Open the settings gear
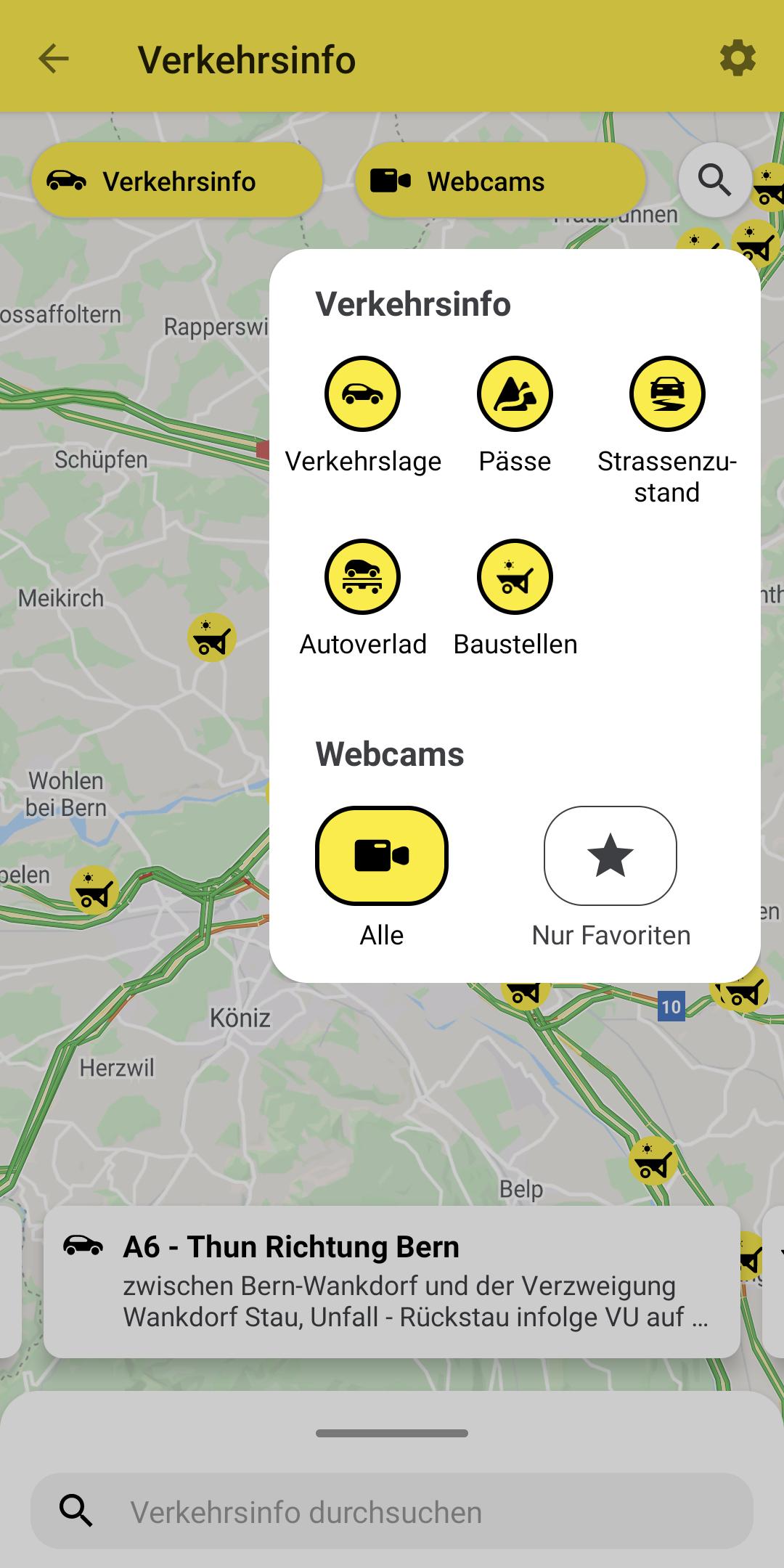The image size is (784, 1568). [738, 59]
